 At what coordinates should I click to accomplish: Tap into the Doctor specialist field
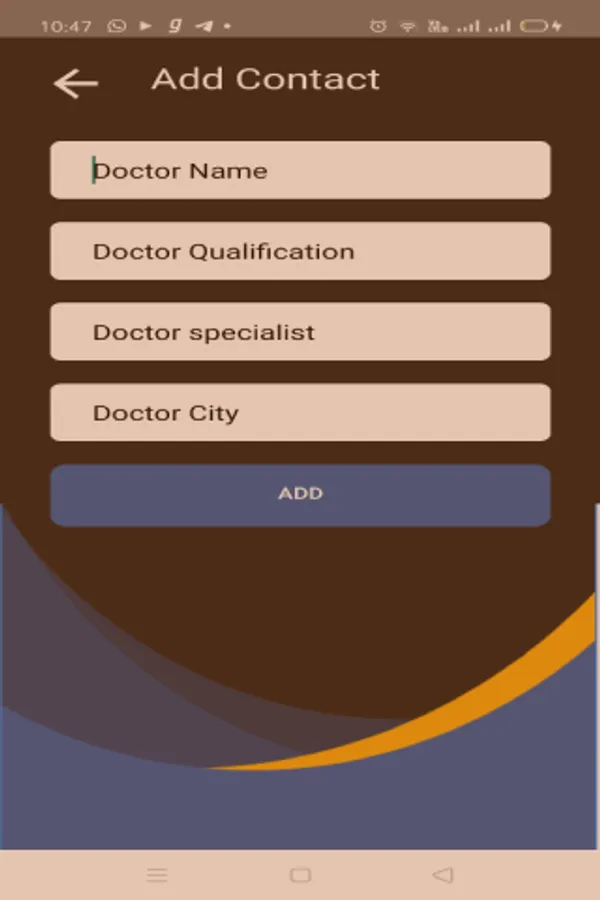300,332
